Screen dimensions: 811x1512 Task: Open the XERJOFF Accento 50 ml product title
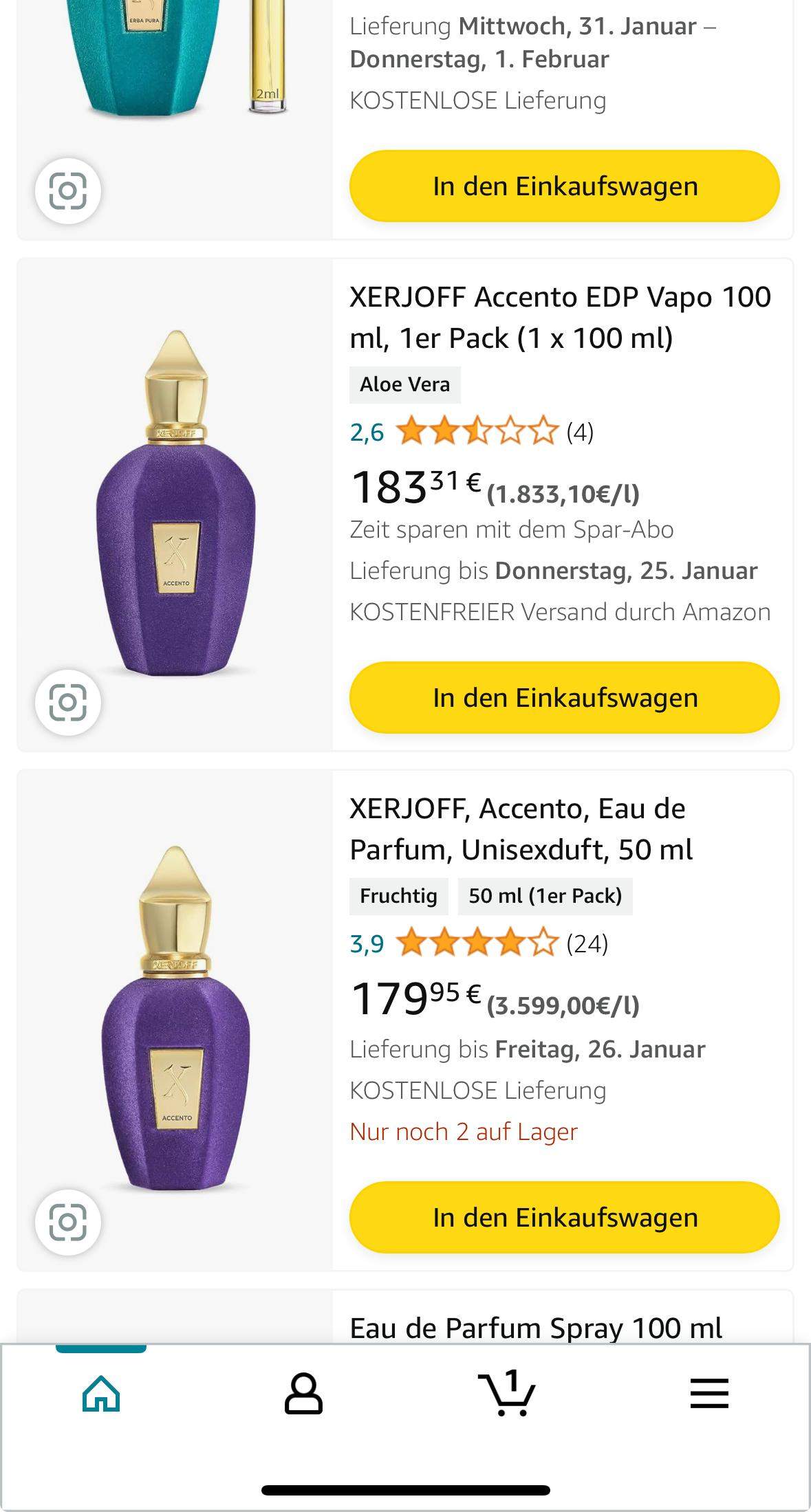519,829
